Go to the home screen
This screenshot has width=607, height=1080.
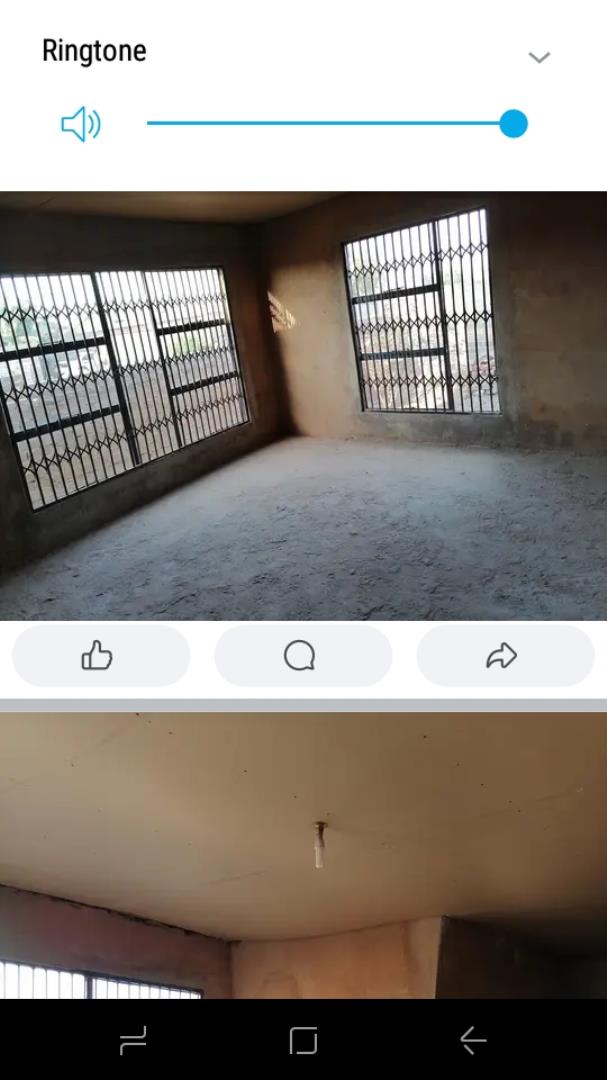click(x=303, y=1041)
